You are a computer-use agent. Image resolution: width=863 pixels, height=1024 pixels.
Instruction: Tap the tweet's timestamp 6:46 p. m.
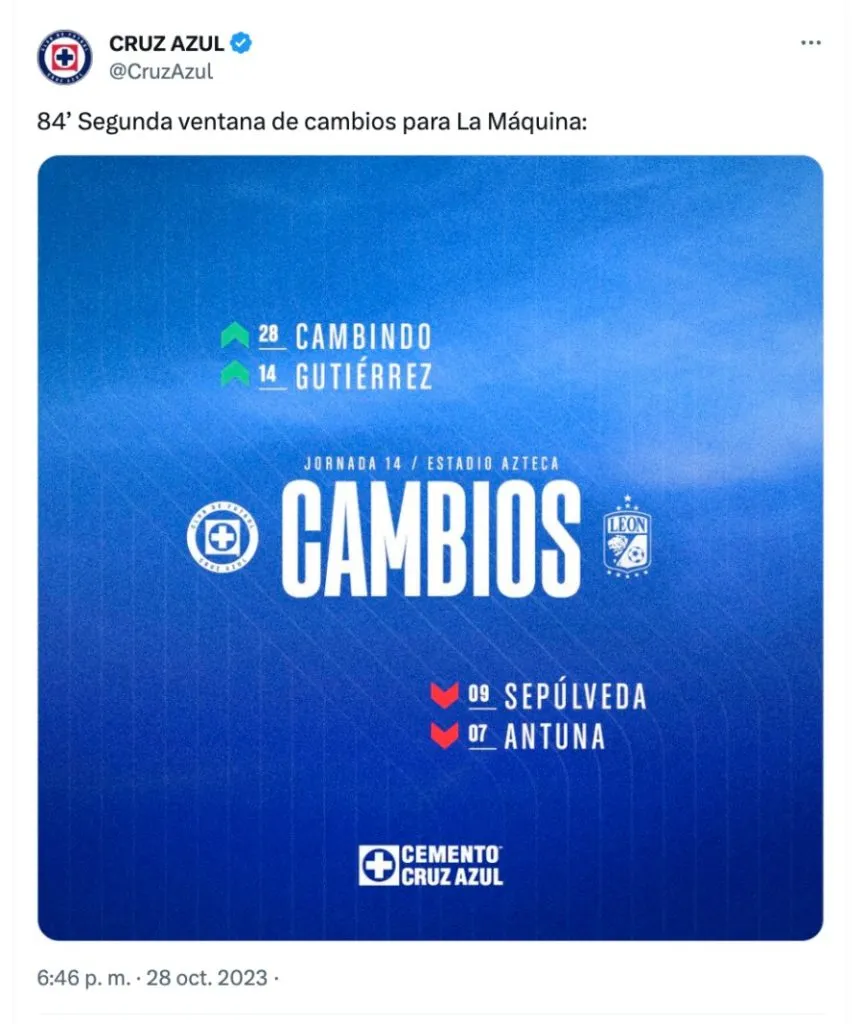tap(84, 978)
